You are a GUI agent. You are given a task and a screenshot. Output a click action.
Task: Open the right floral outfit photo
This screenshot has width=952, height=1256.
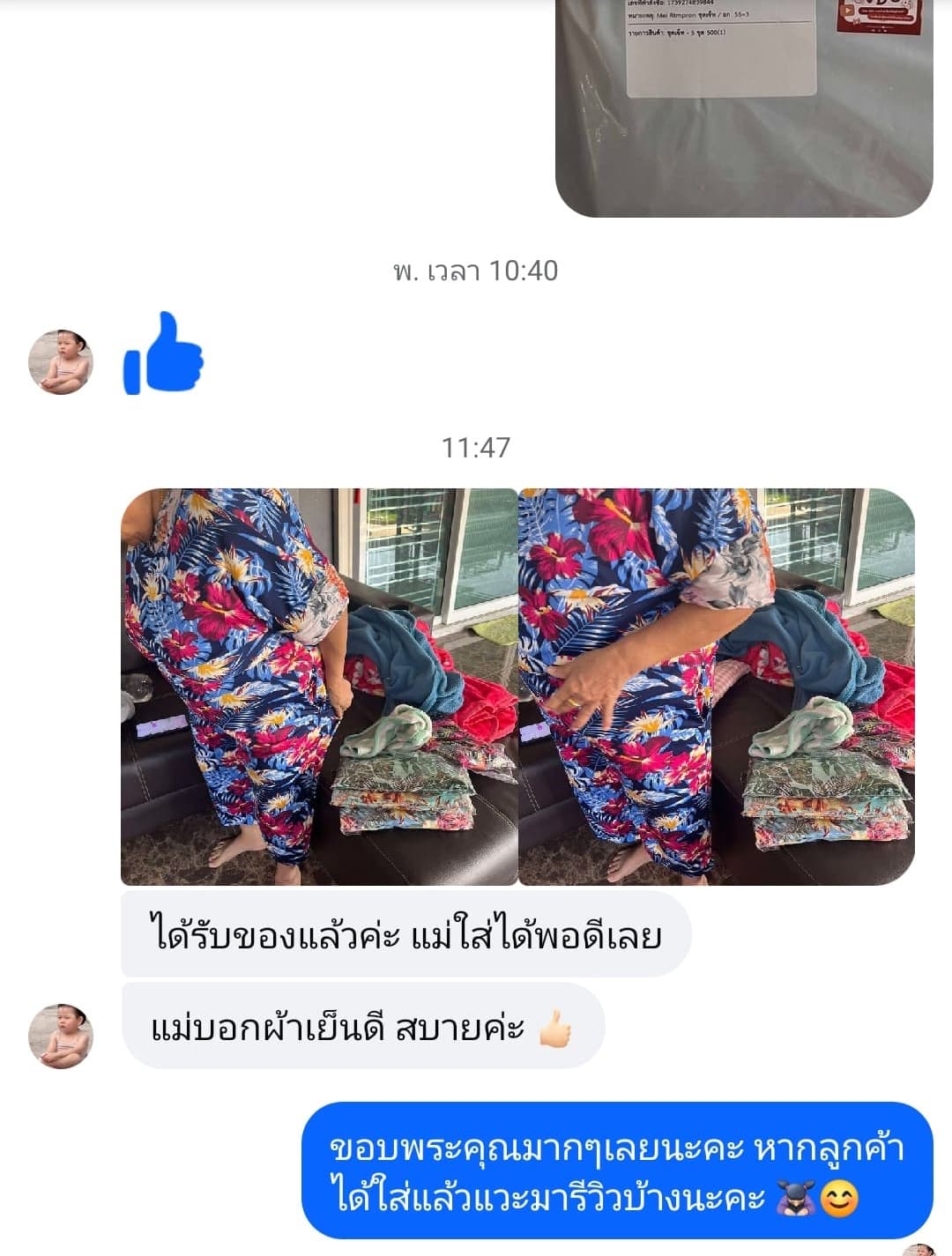pos(716,687)
